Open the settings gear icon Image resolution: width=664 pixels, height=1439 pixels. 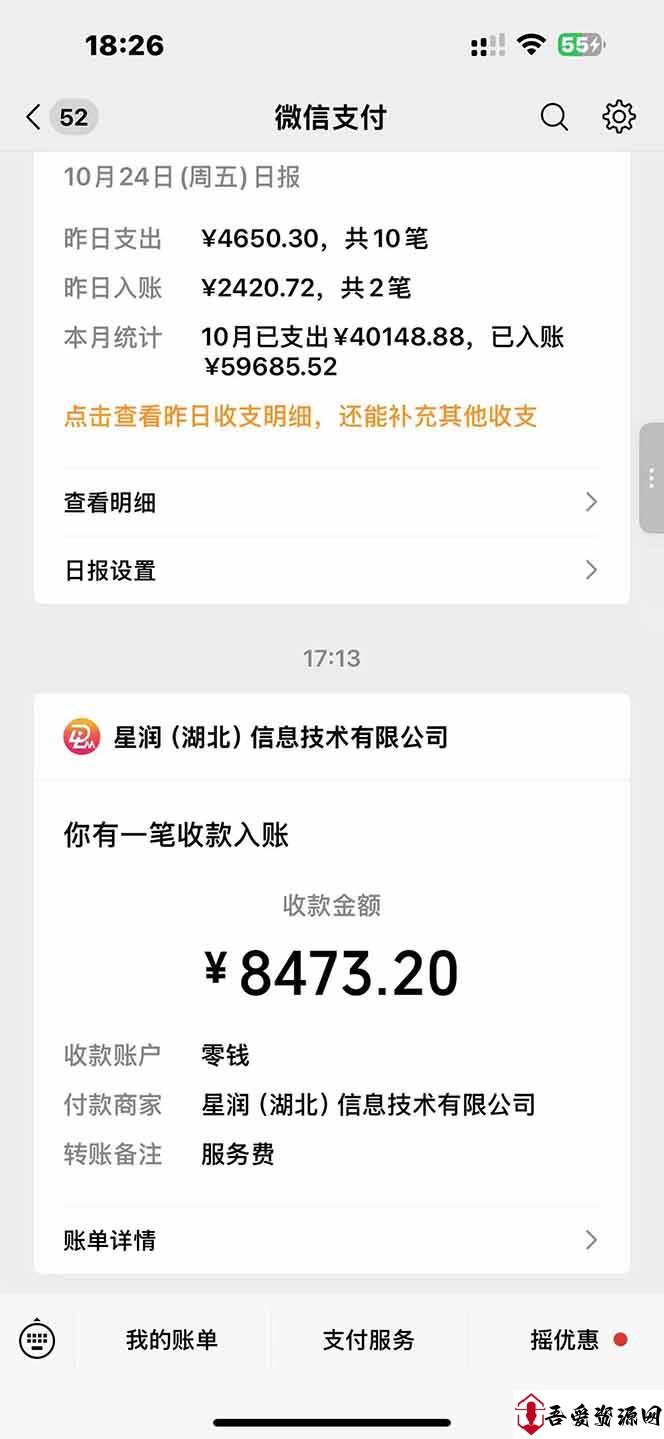pos(619,117)
